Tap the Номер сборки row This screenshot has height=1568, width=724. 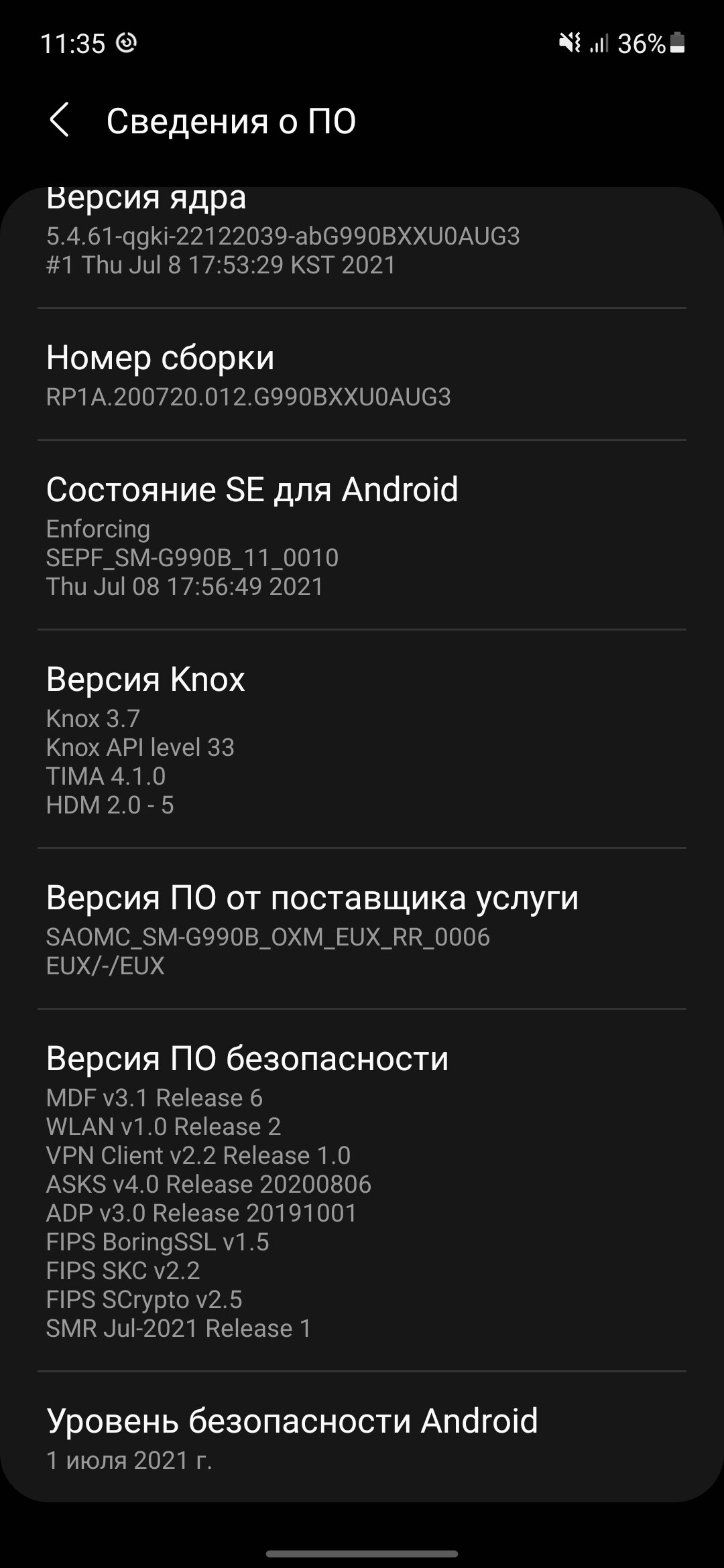(x=362, y=375)
